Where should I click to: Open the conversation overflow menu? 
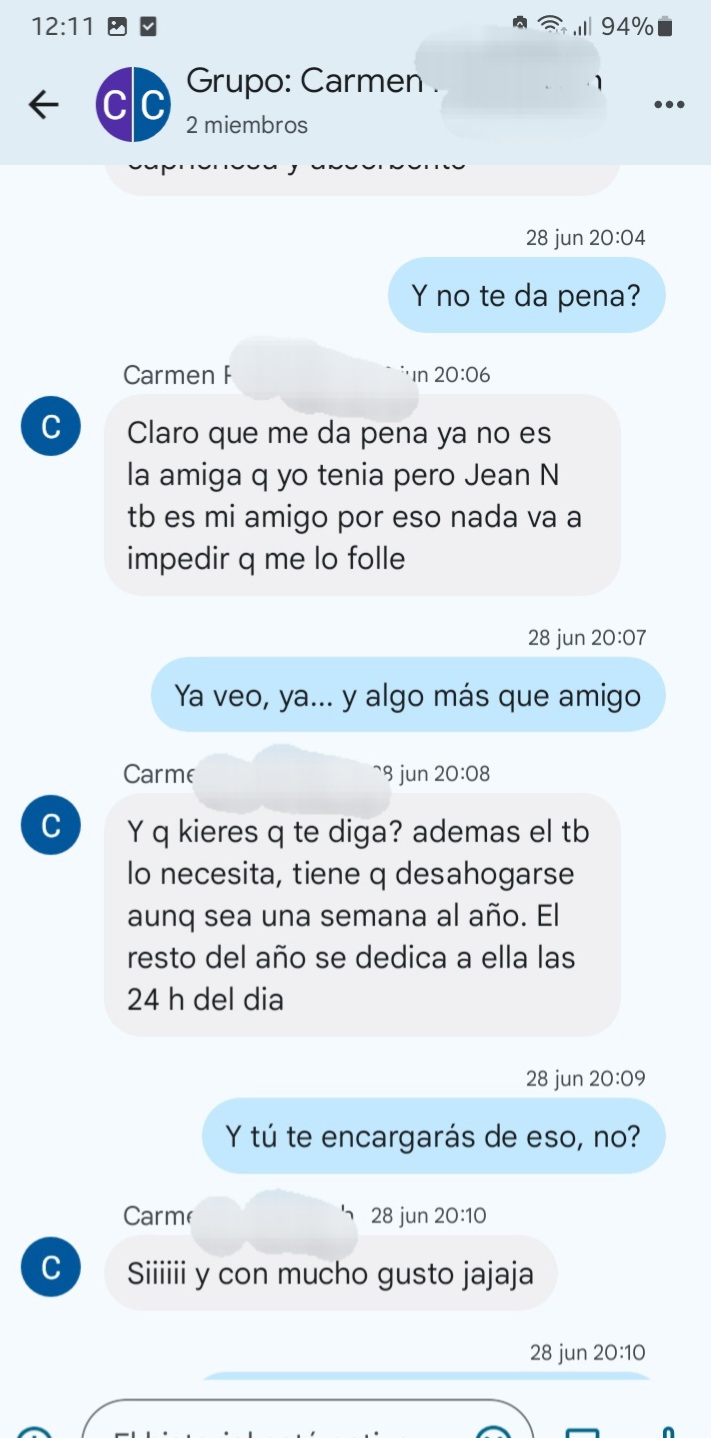point(668,104)
